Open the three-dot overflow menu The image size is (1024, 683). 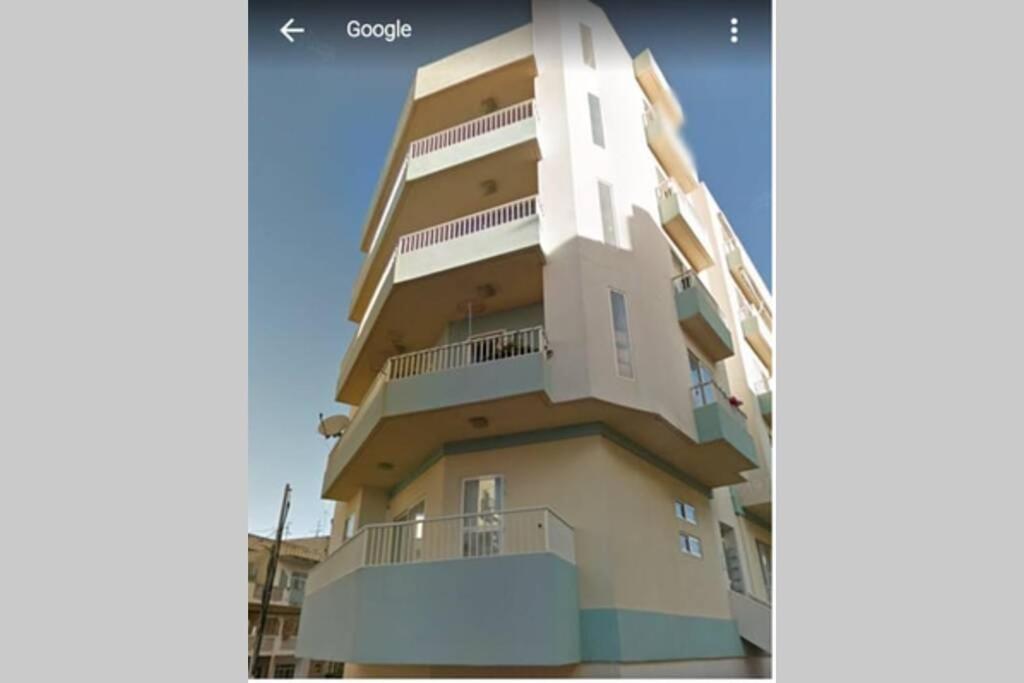(x=734, y=30)
